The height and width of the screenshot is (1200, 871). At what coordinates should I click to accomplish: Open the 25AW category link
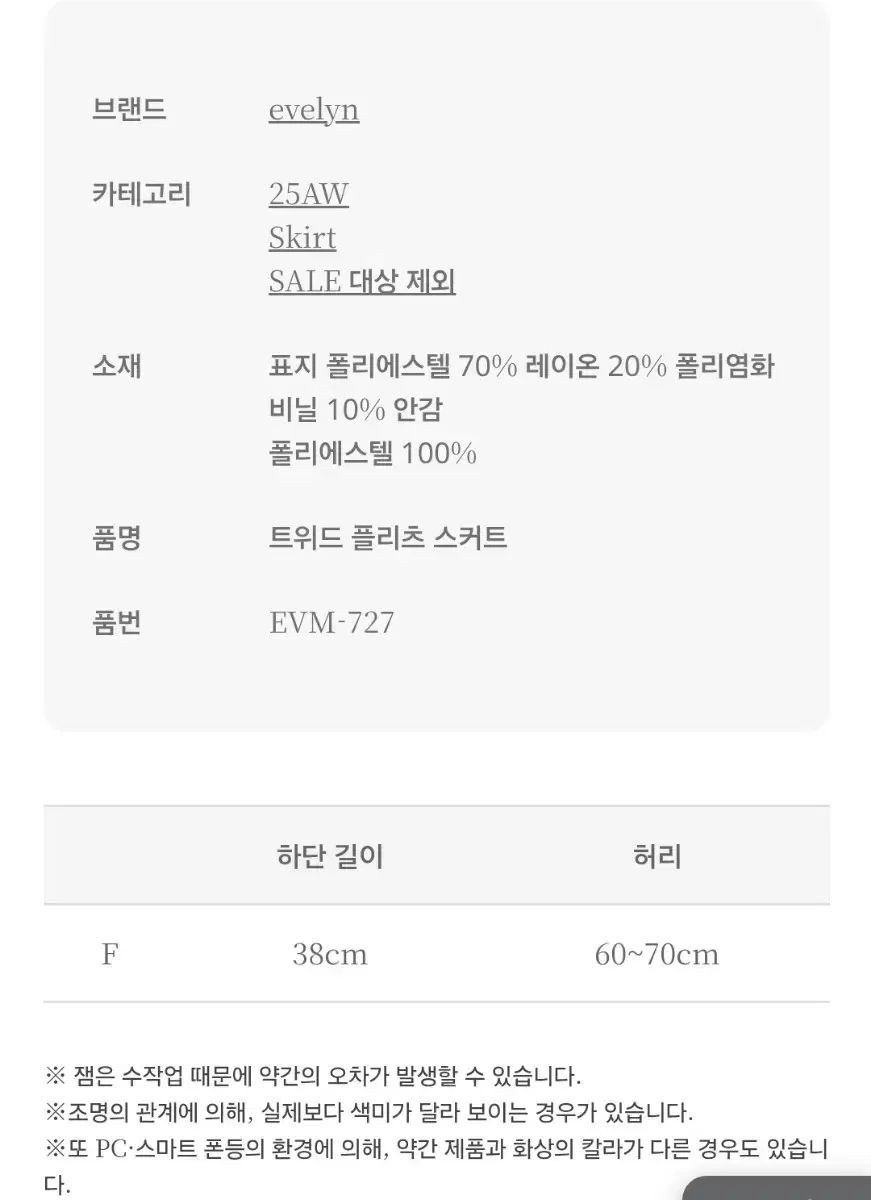tap(308, 194)
